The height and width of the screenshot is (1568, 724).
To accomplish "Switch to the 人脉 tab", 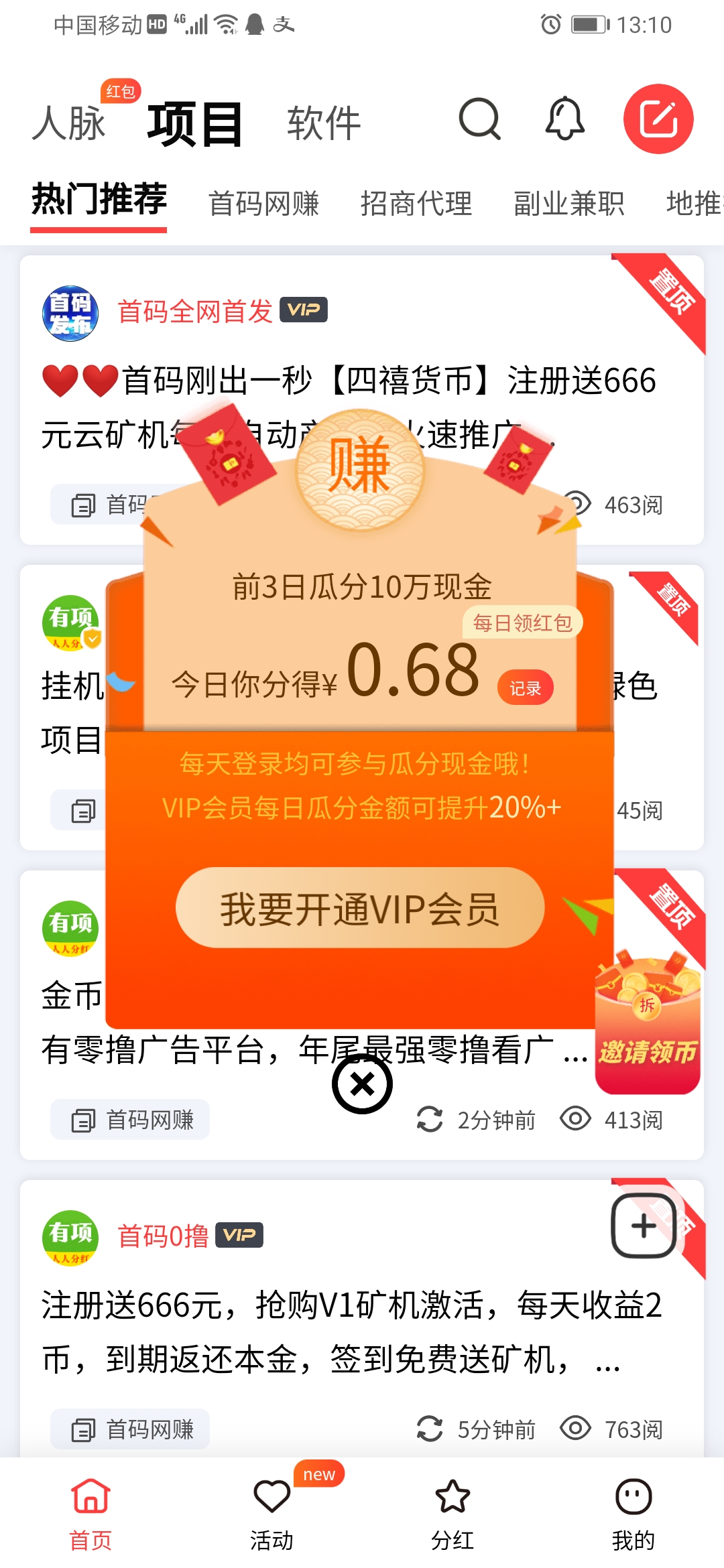I will (69, 123).
